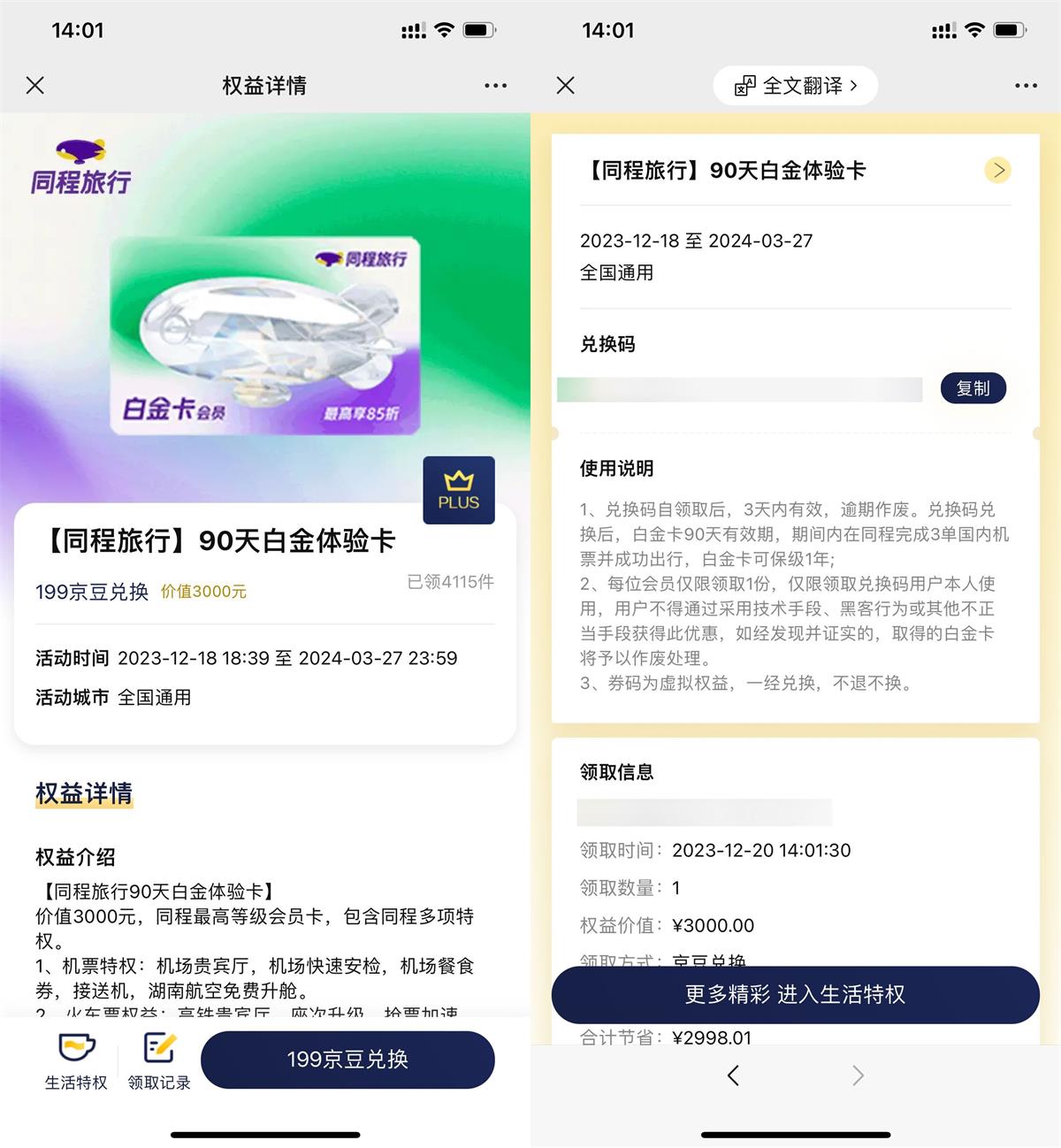Open overflow menu on 权益详情 page
The width and height of the screenshot is (1061, 1148).
495,86
